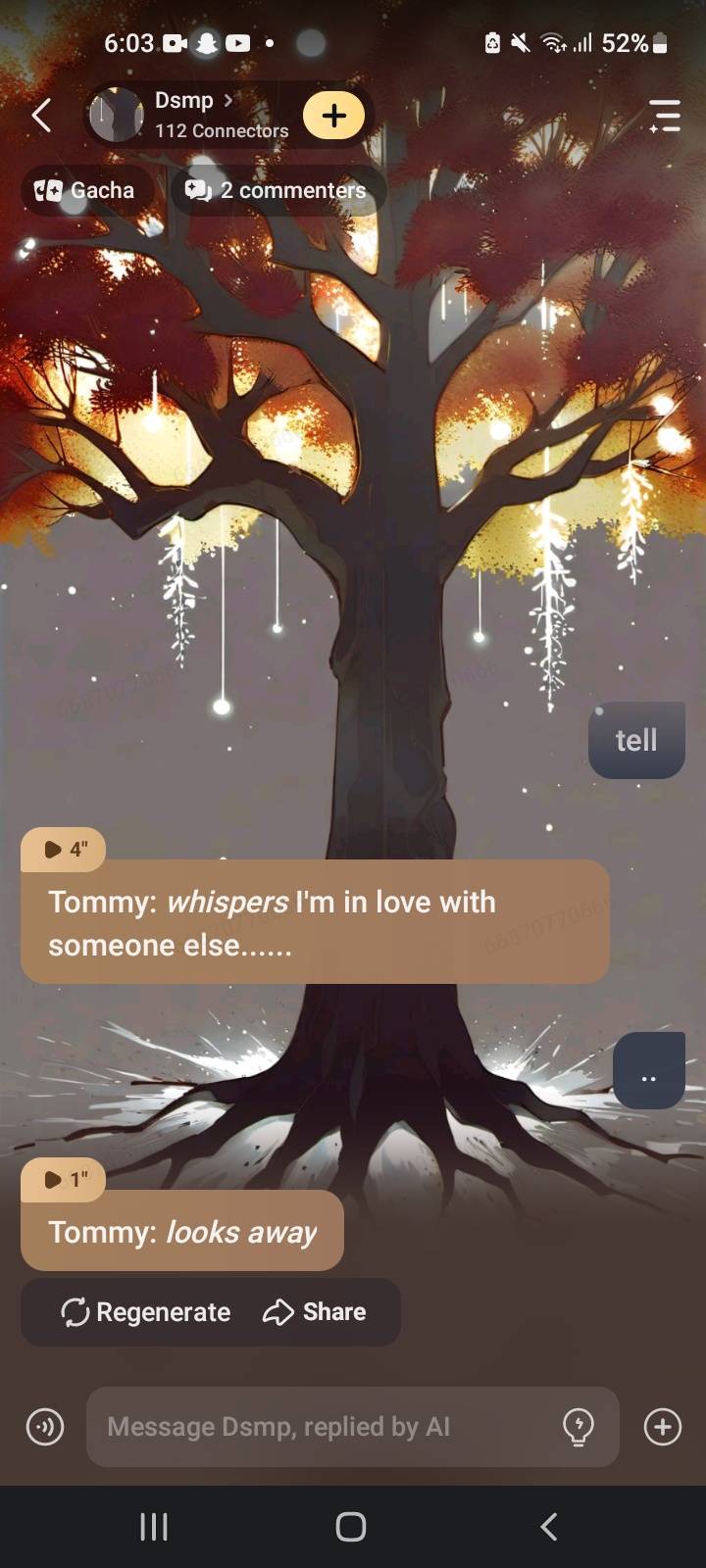Tap the voice input icon
The height and width of the screenshot is (1568, 706).
pos(45,1427)
